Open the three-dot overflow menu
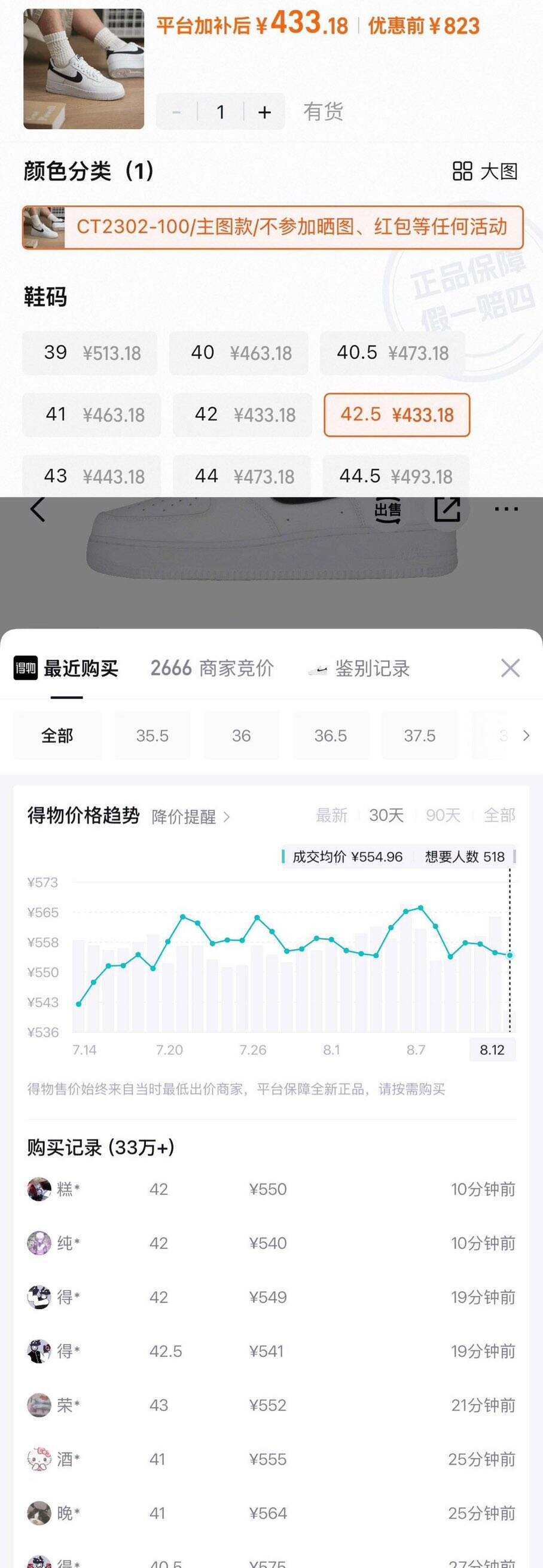Viewport: 543px width, 1568px height. 507,509
